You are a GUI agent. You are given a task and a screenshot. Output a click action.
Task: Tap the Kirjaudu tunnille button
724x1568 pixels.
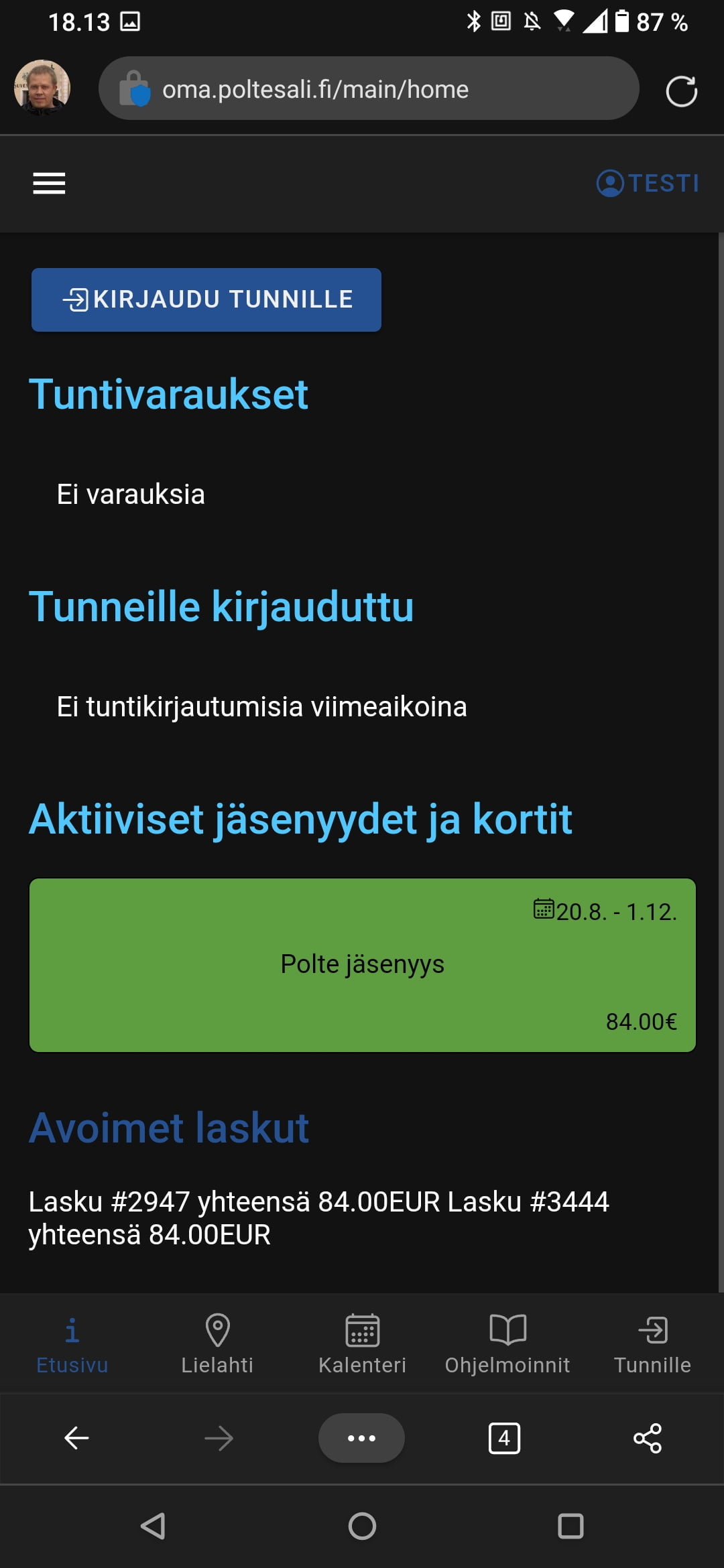(206, 300)
